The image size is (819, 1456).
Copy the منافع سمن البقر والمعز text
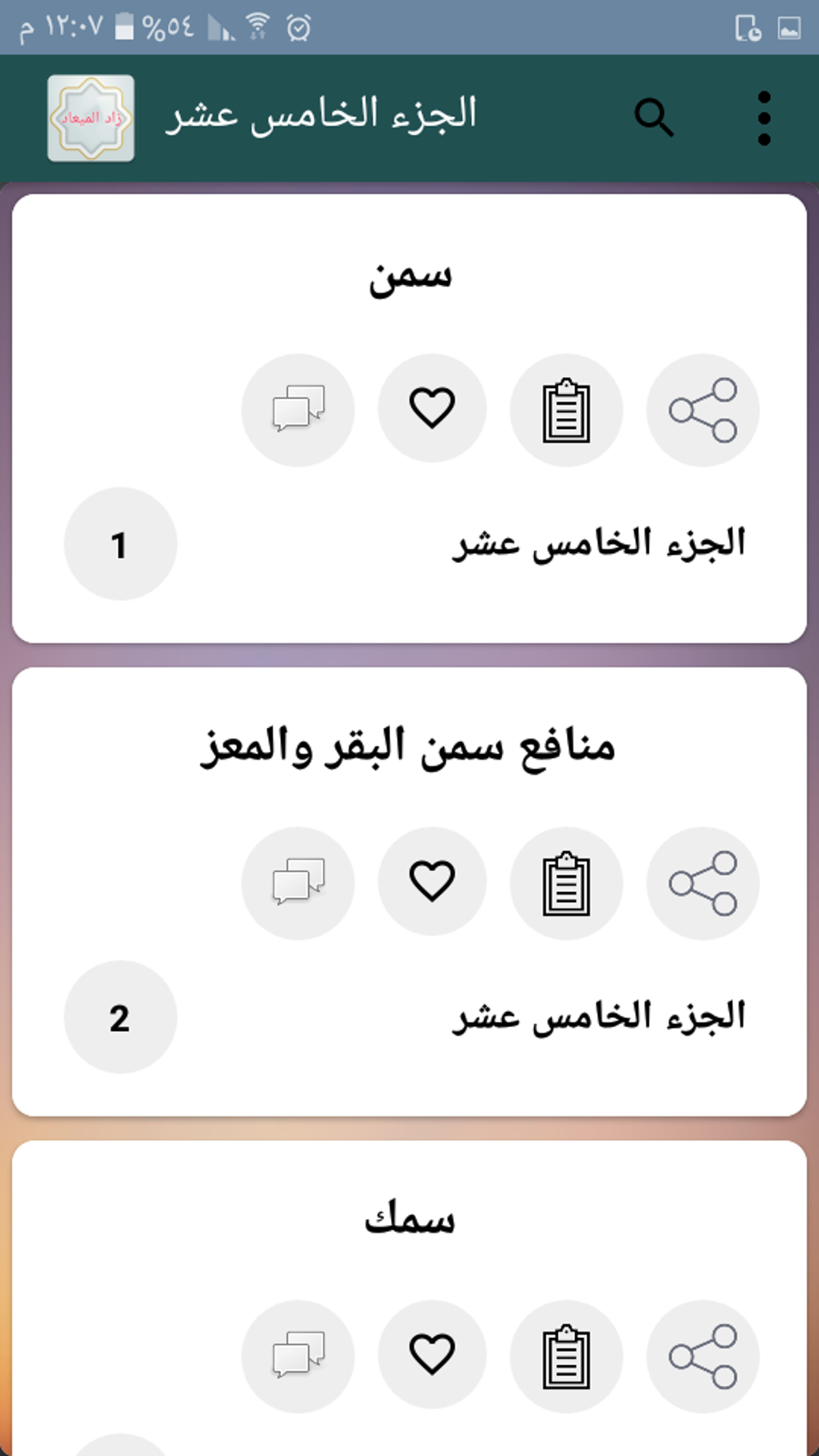(566, 883)
